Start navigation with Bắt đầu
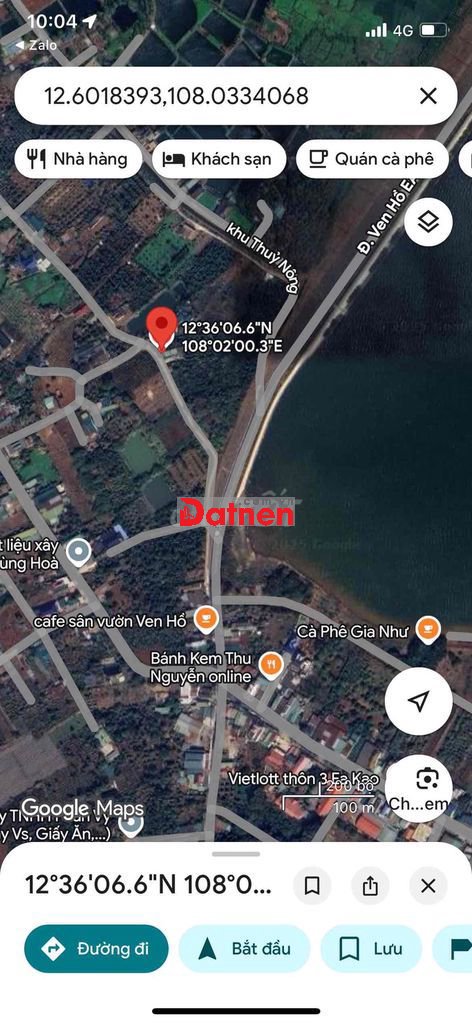This screenshot has height=1024, width=472. [244, 949]
